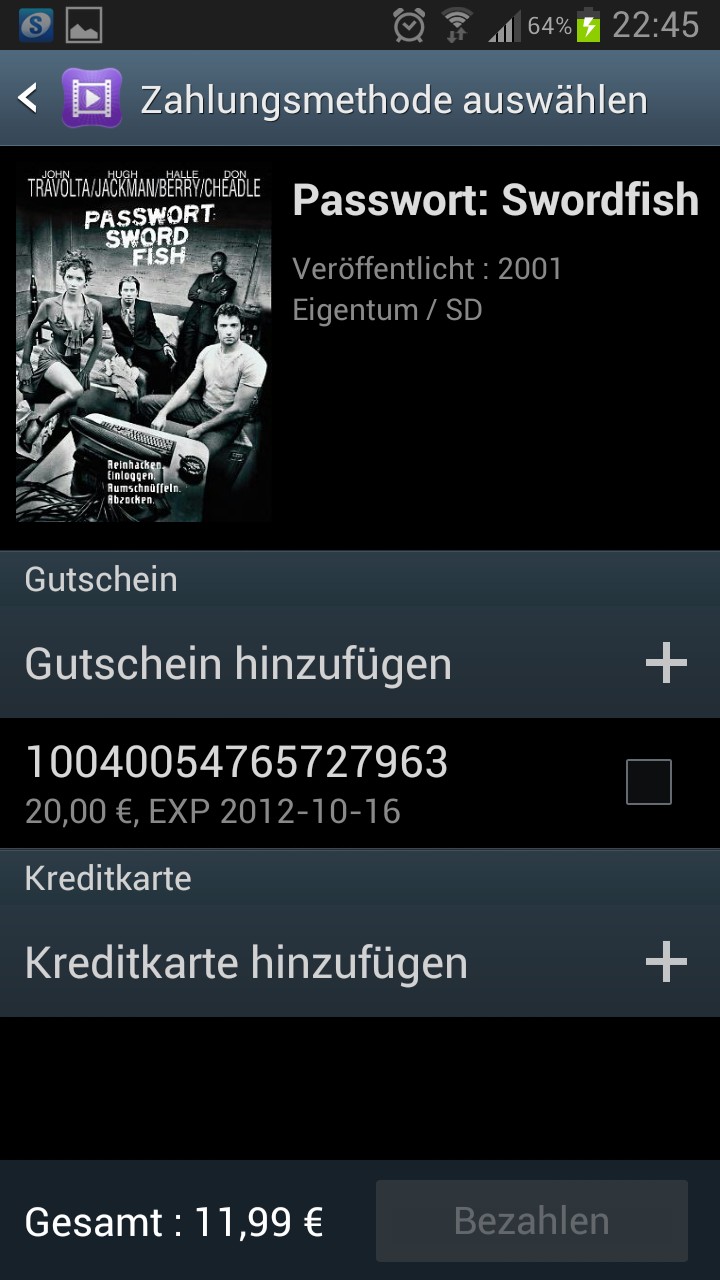Add a voucher via Gutschein hinzufügen
This screenshot has height=1280, width=720.
(x=360, y=664)
